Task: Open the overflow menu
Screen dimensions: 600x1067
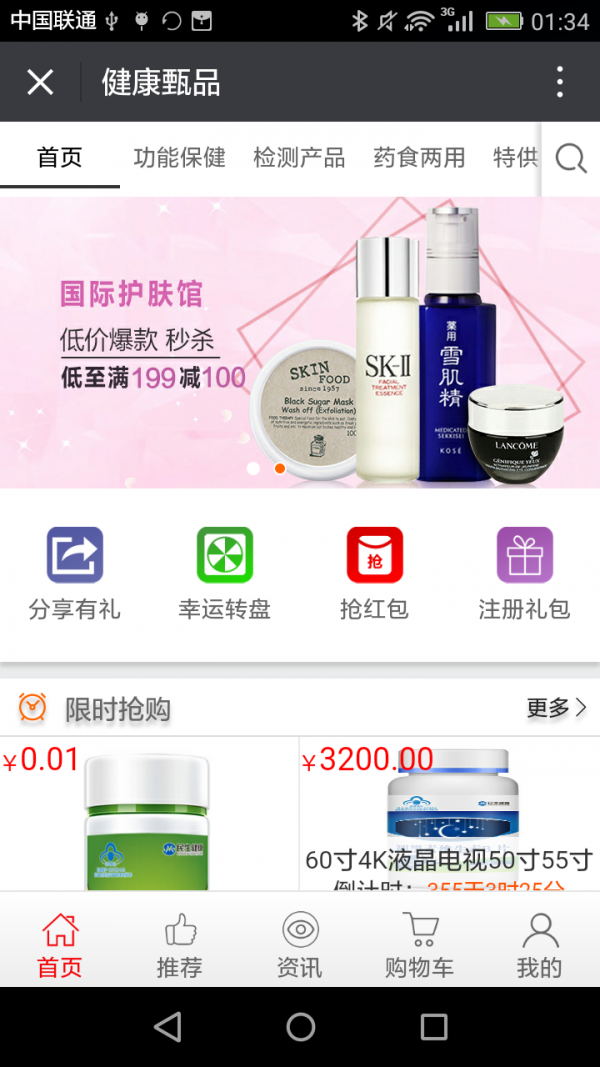Action: click(x=560, y=82)
